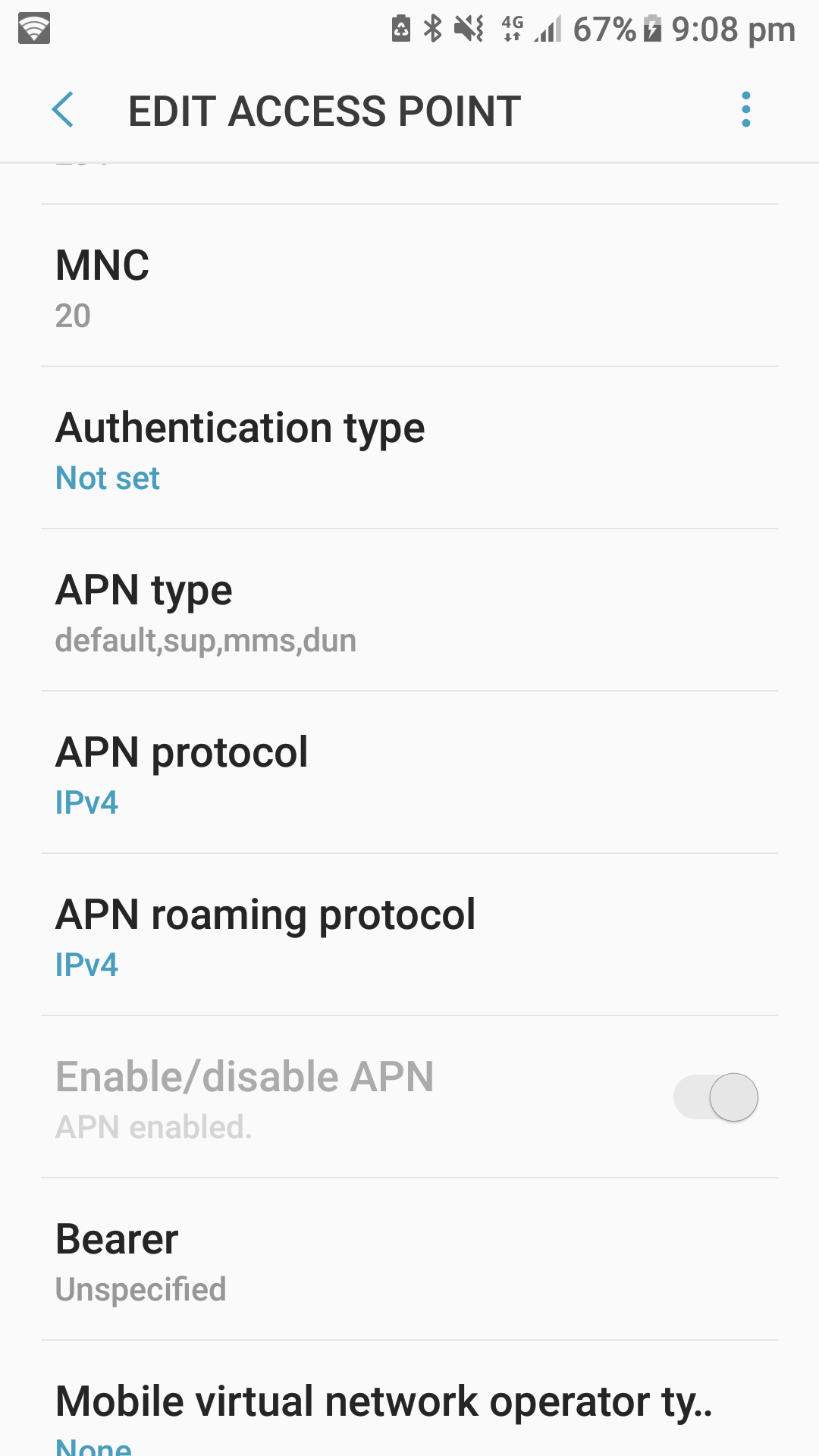
Task: Open APN roaming protocol choices
Action: 409,936
